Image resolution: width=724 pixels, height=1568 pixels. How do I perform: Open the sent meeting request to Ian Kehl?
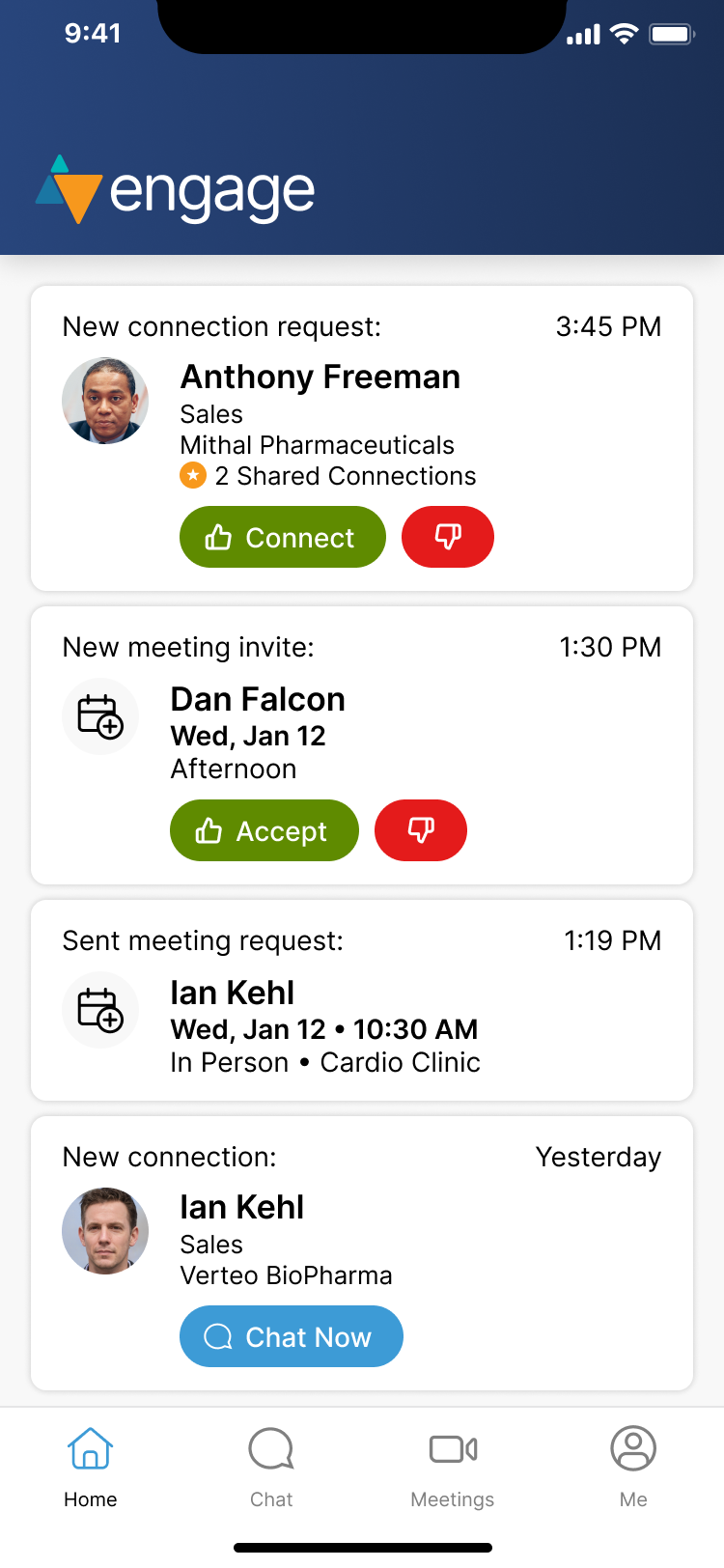click(362, 1000)
